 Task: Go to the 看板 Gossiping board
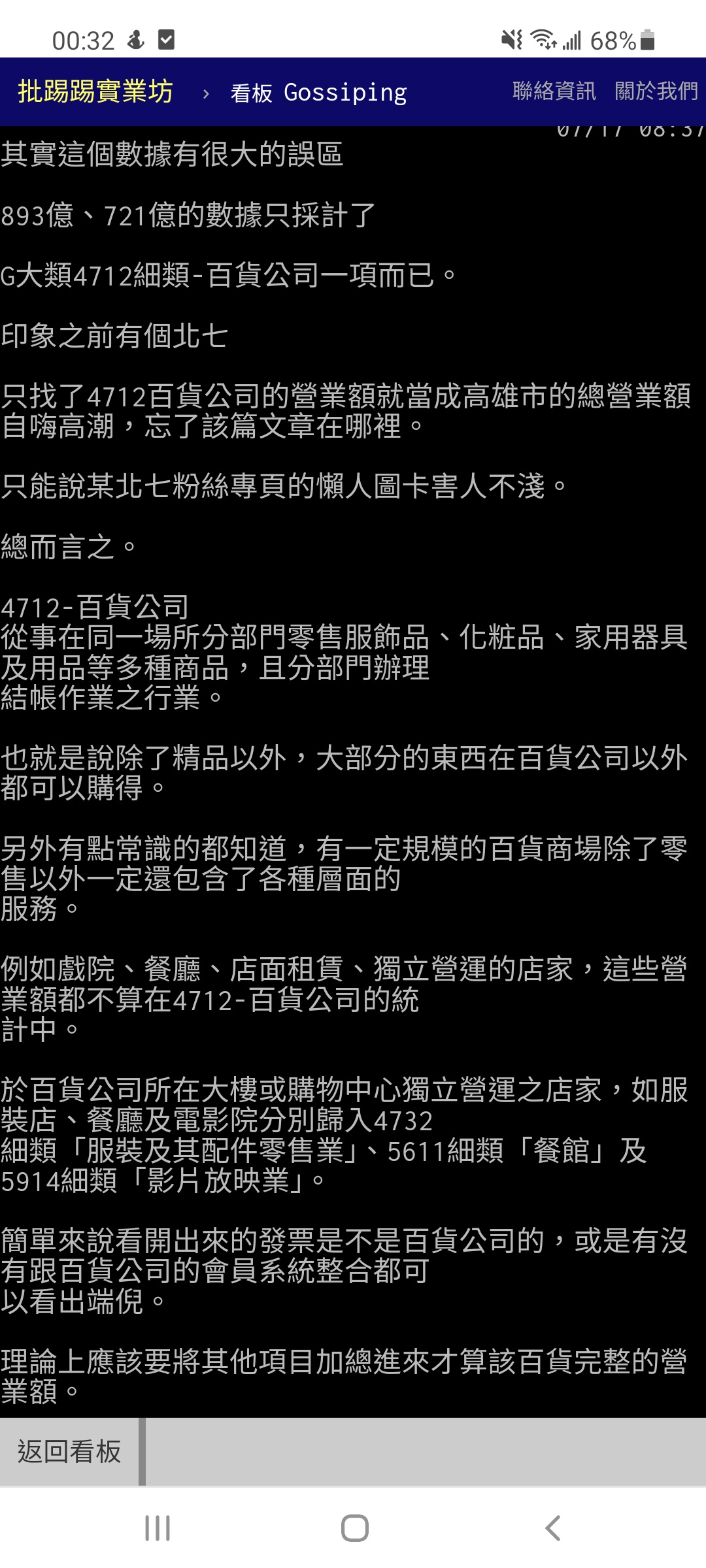[318, 93]
